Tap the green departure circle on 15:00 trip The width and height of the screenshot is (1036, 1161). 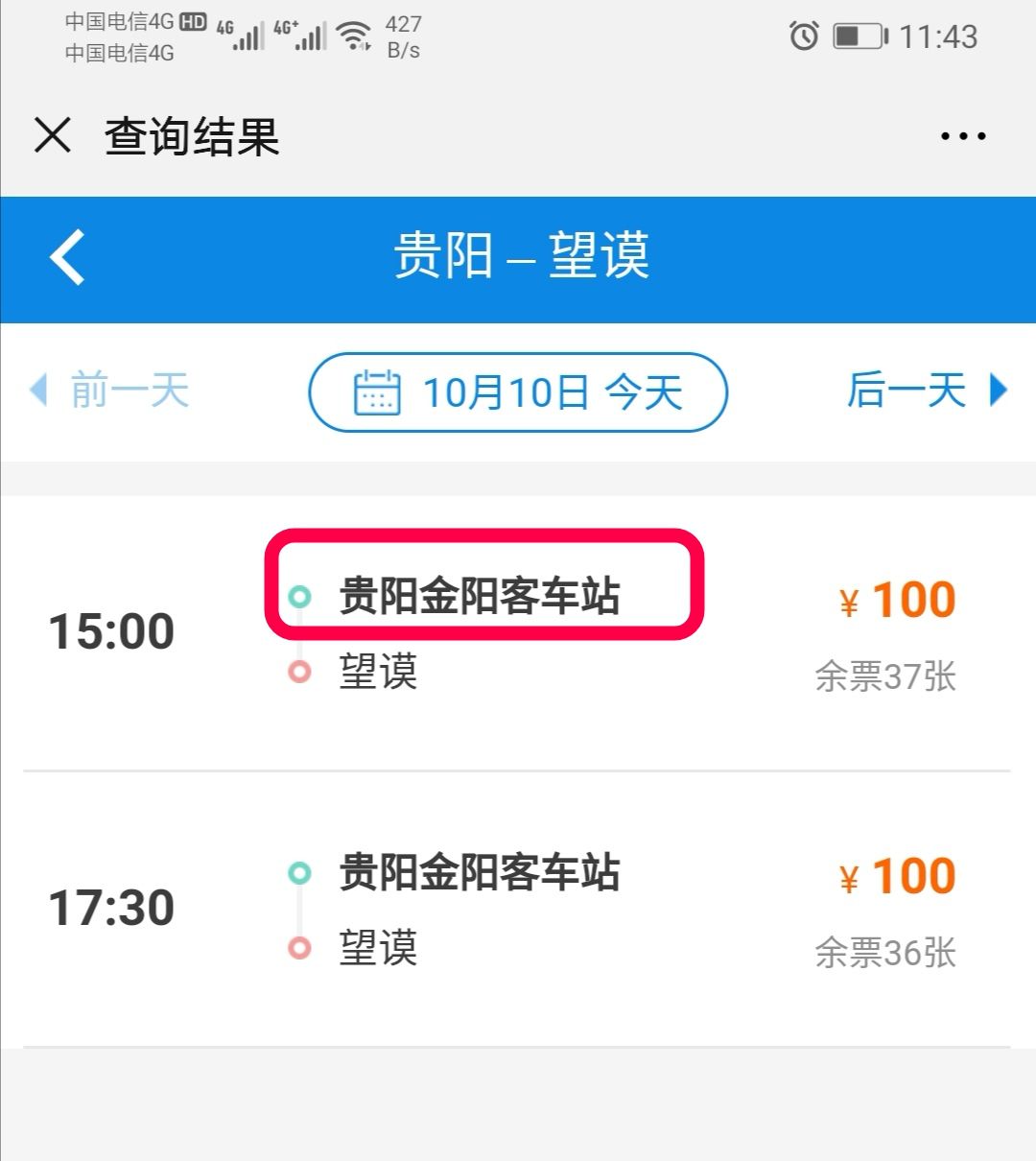pos(300,595)
